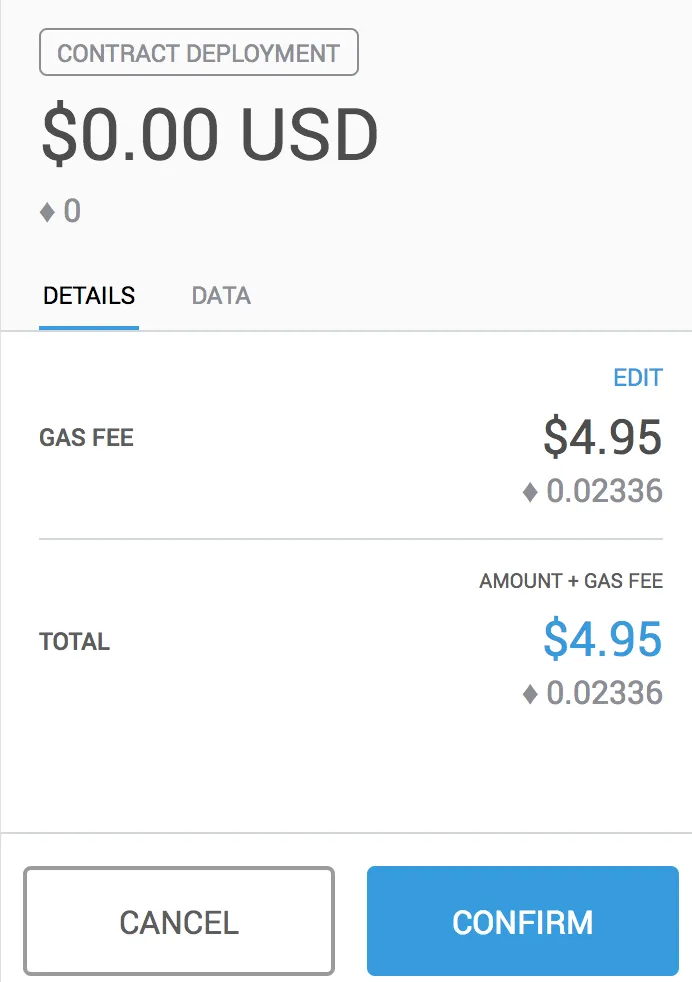Select the Details tab

click(89, 296)
